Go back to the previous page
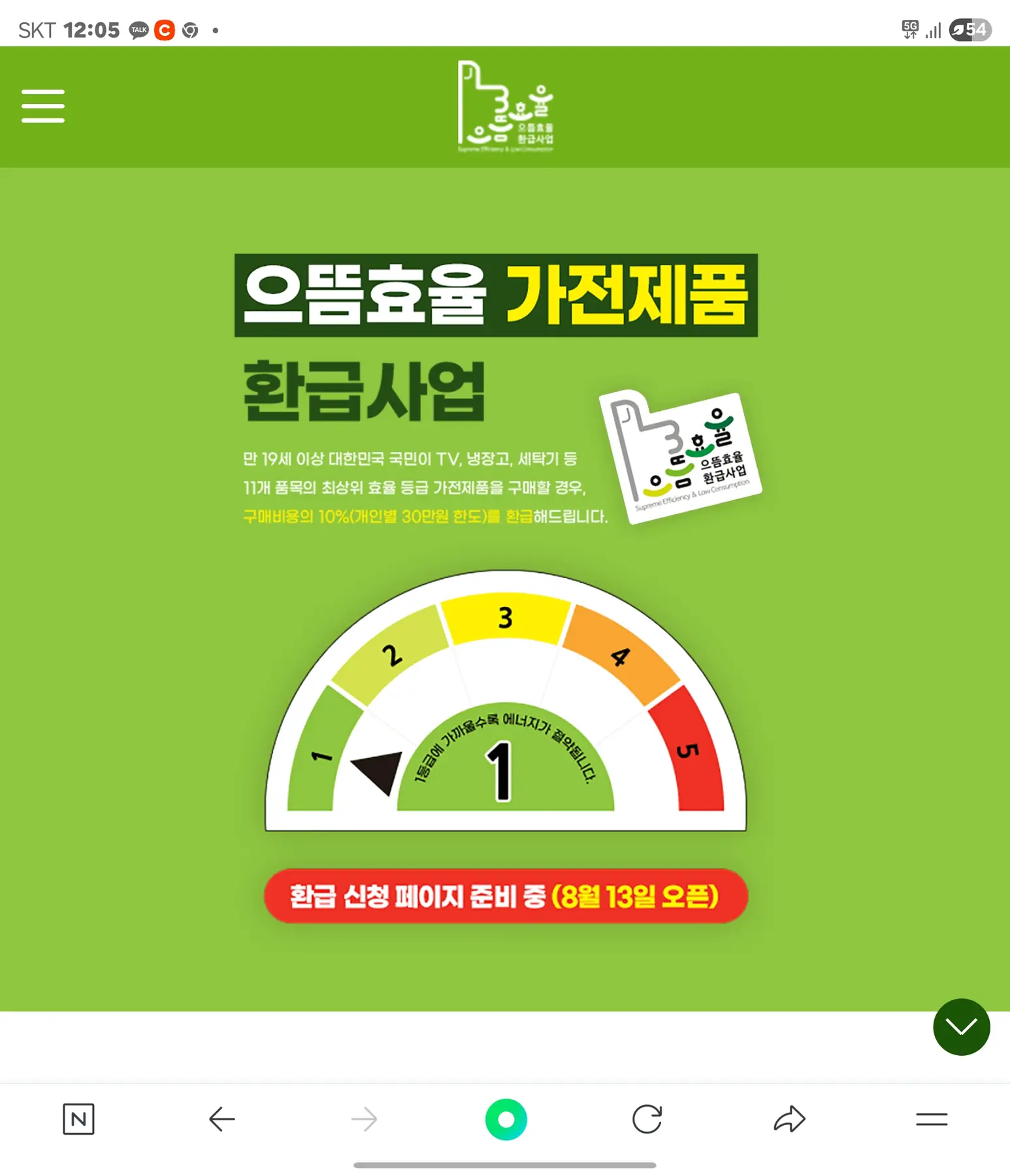 pyautogui.click(x=221, y=1119)
